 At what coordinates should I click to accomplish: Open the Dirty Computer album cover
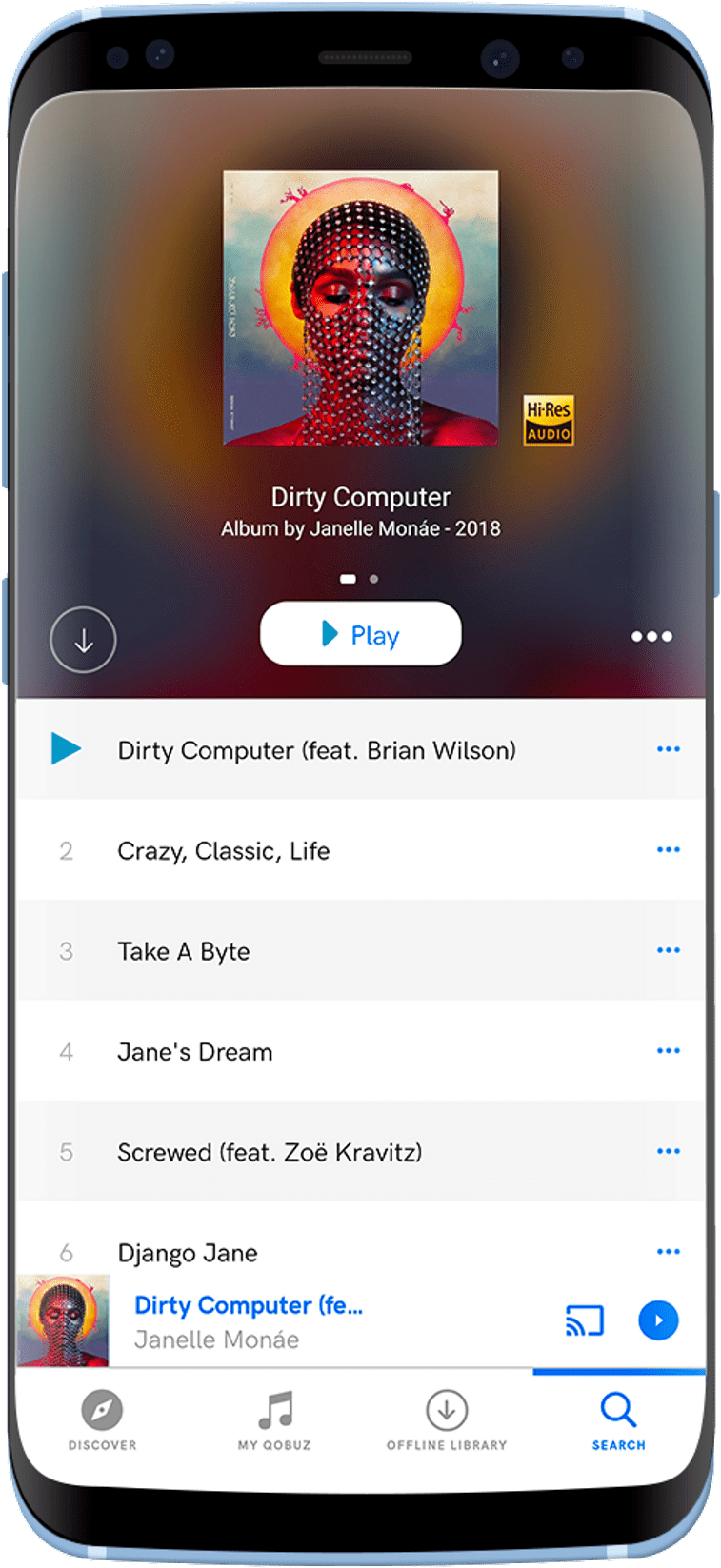pyautogui.click(x=360, y=308)
